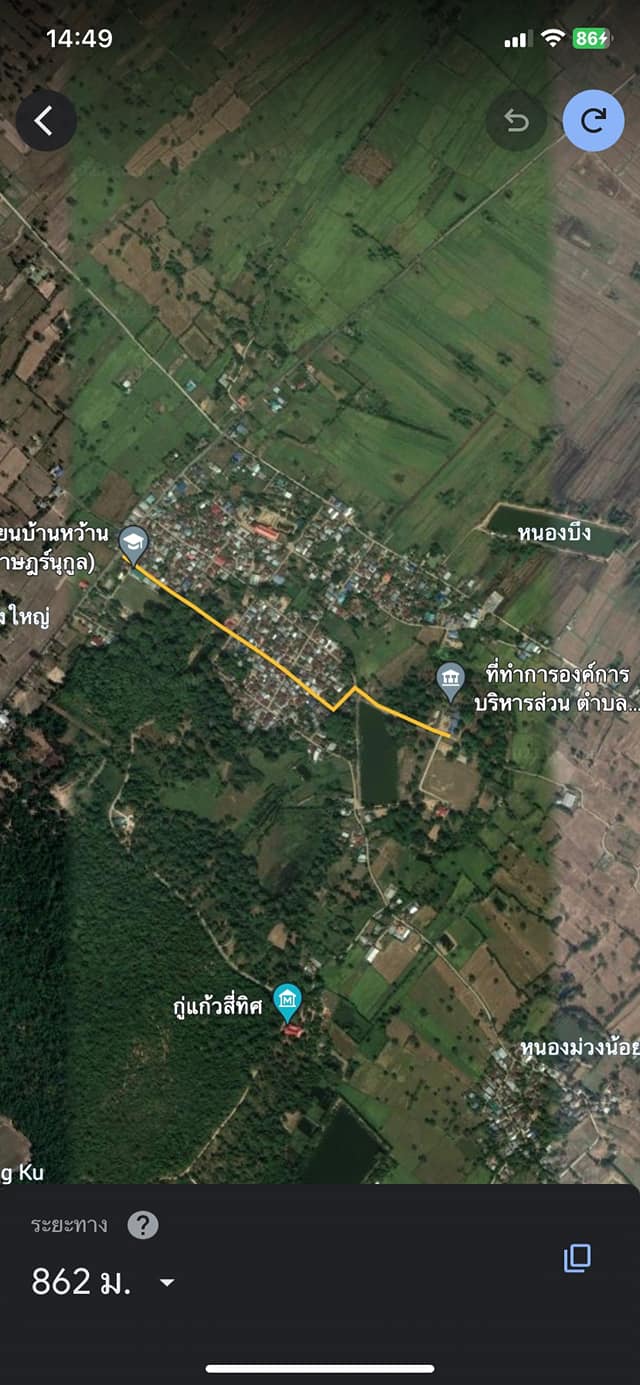Tap the blue redo button
Viewport: 640px width, 1385px height.
[593, 121]
